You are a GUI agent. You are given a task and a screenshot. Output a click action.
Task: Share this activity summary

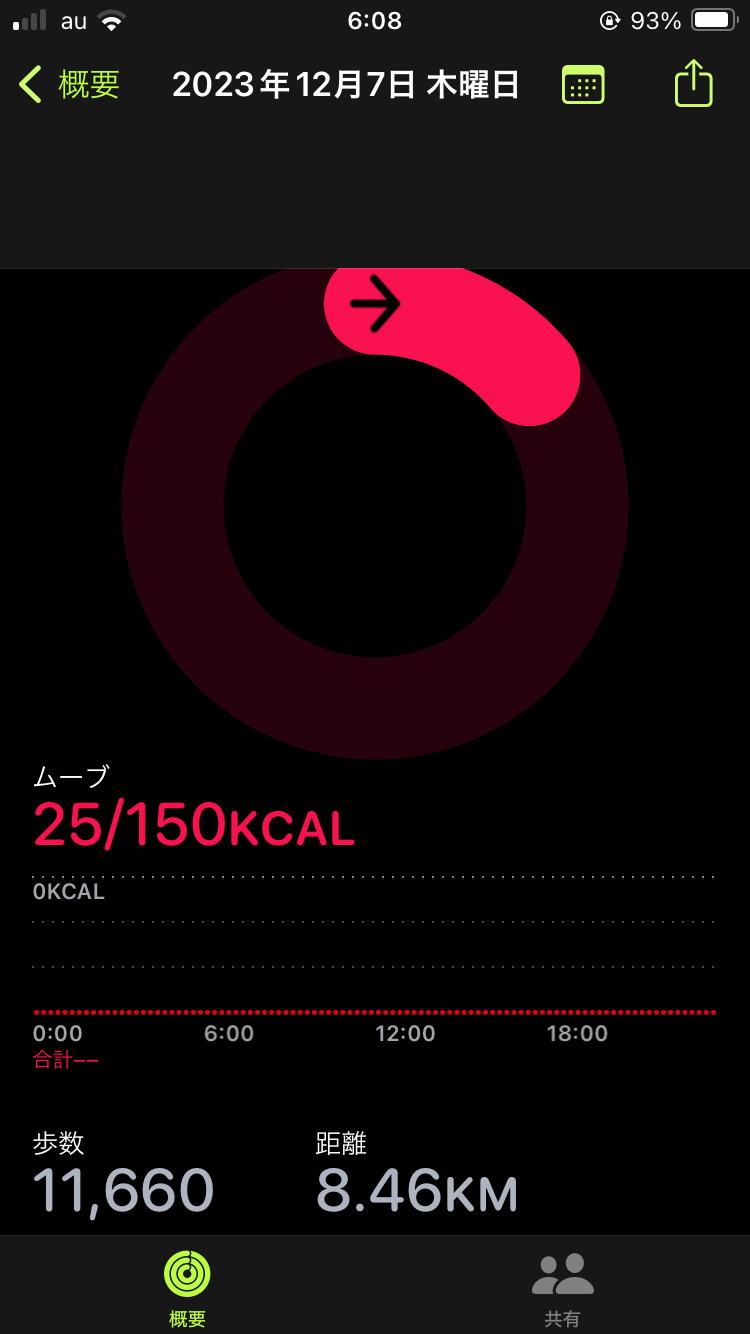point(693,84)
